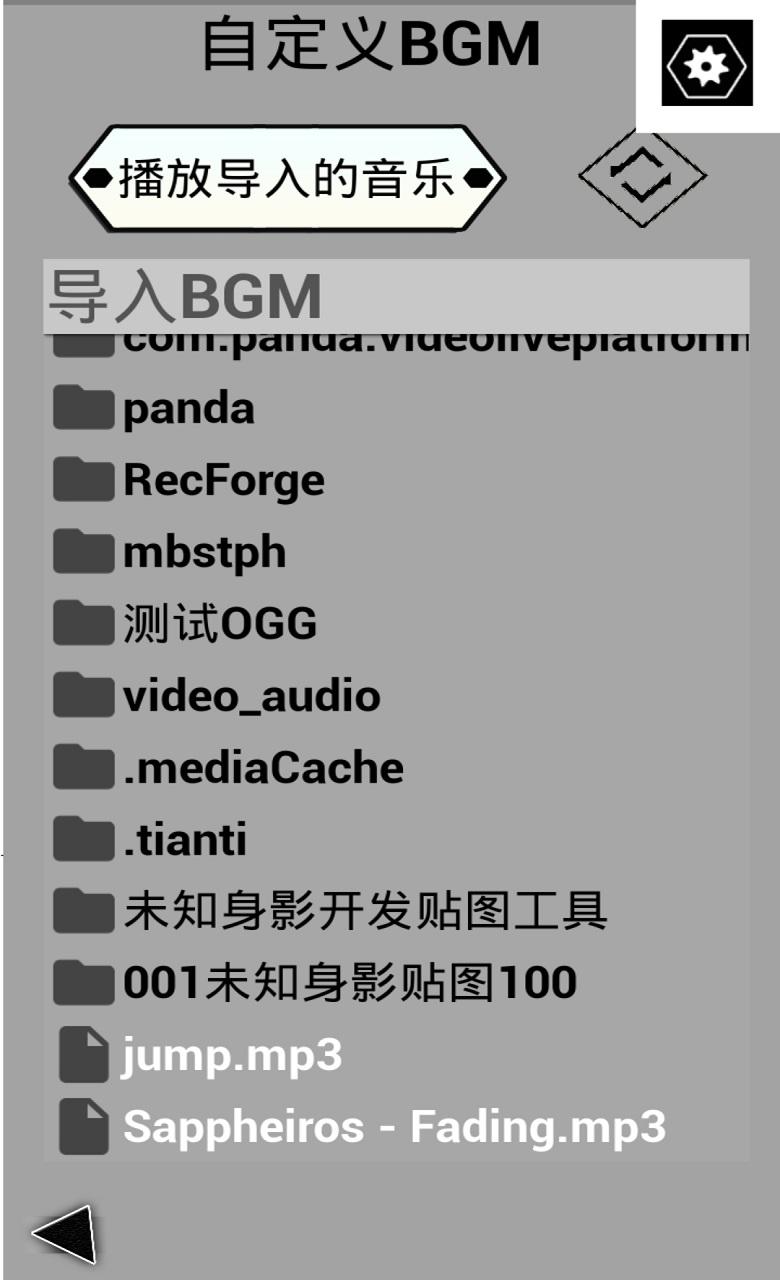Open the mbstph folder
Screen dimensions: 780x1280
click(x=204, y=553)
